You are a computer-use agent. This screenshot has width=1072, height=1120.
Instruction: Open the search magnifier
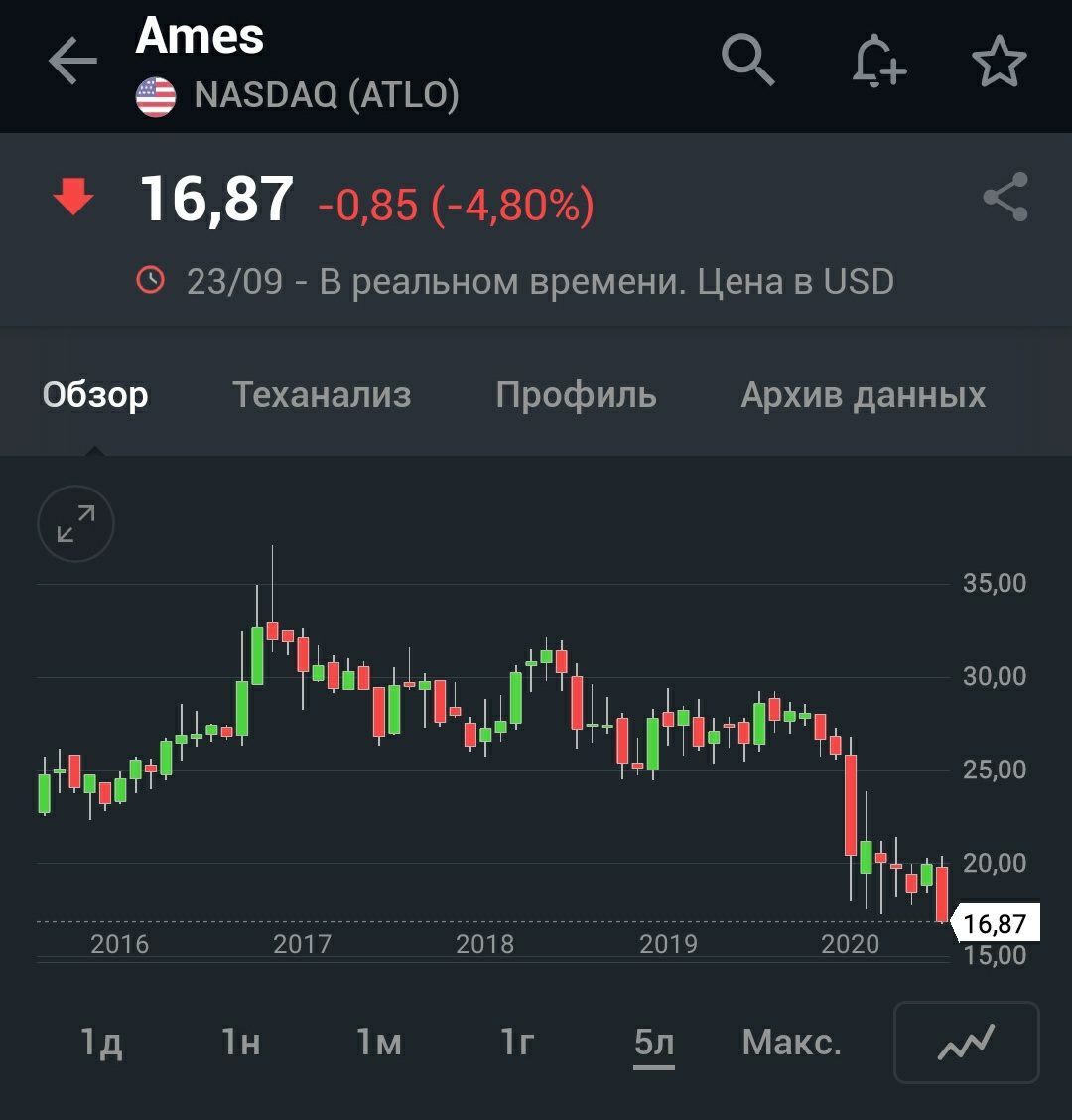click(x=747, y=62)
